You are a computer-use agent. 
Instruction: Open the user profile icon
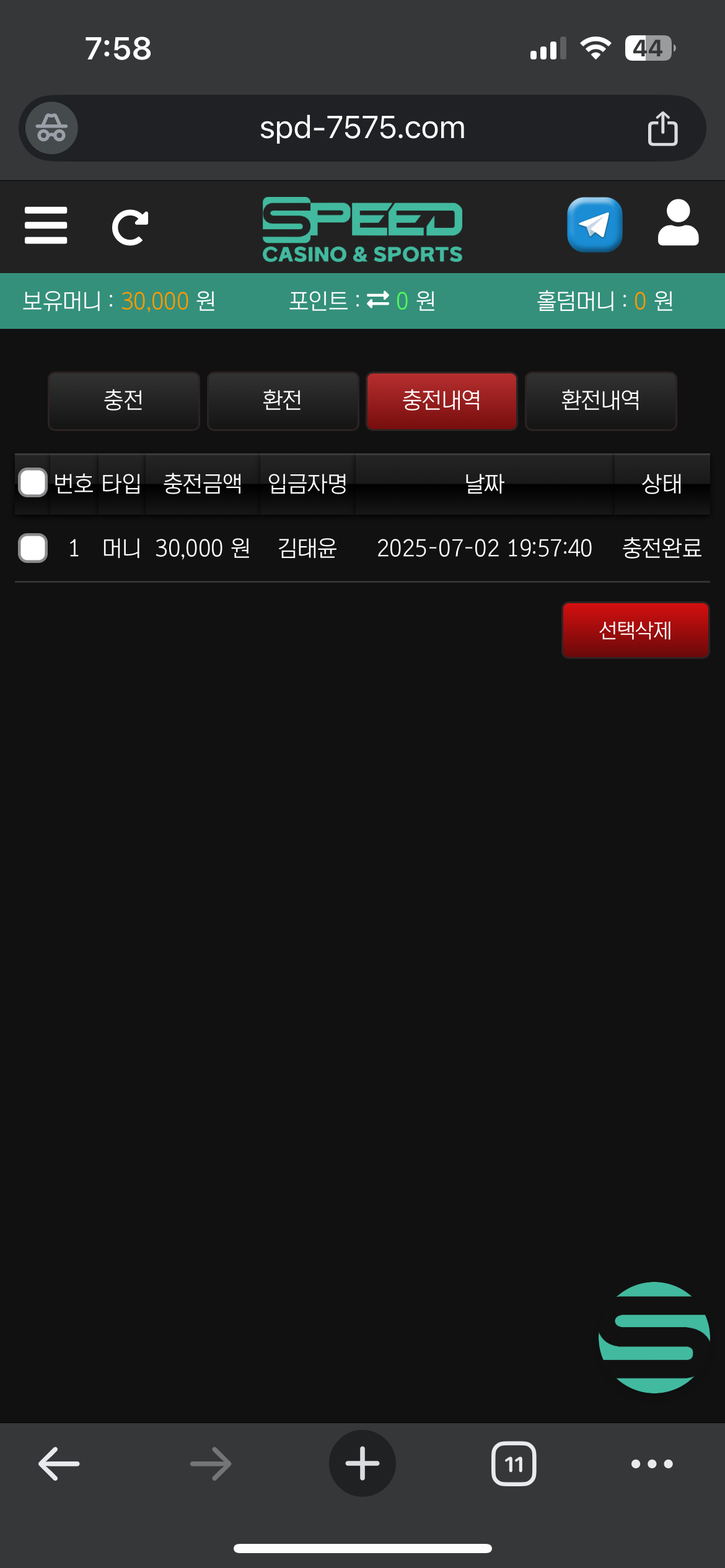click(678, 223)
